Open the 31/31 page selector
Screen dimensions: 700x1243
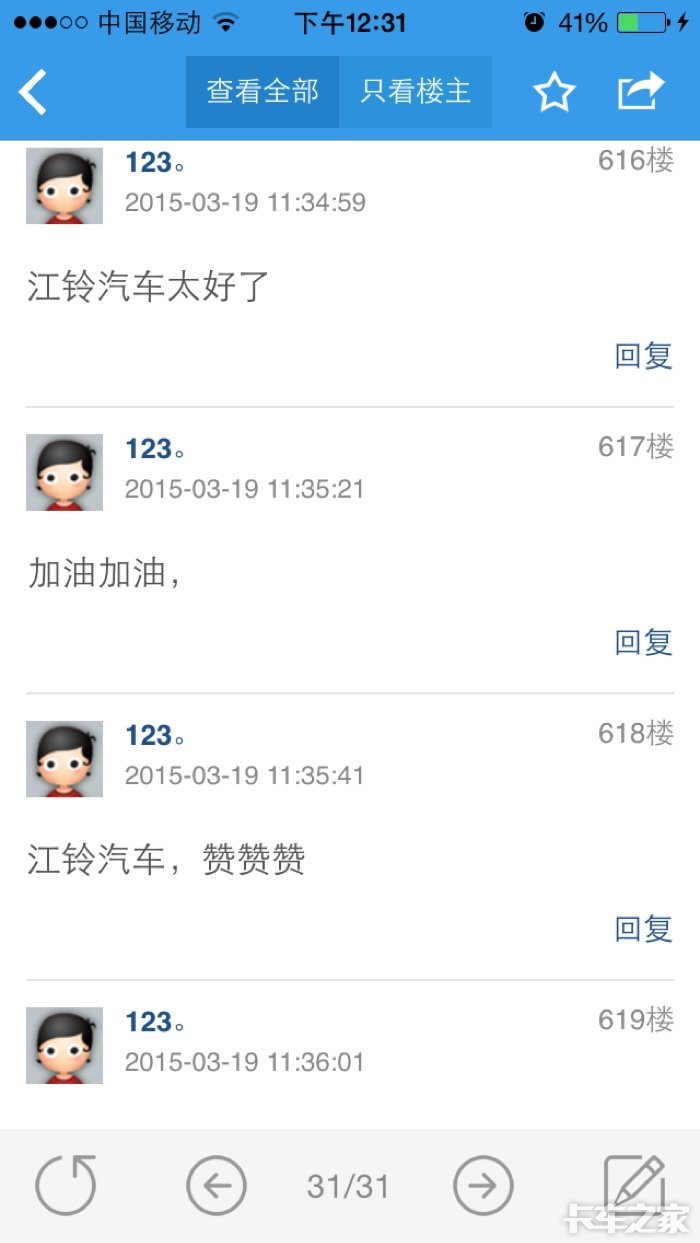point(348,1187)
